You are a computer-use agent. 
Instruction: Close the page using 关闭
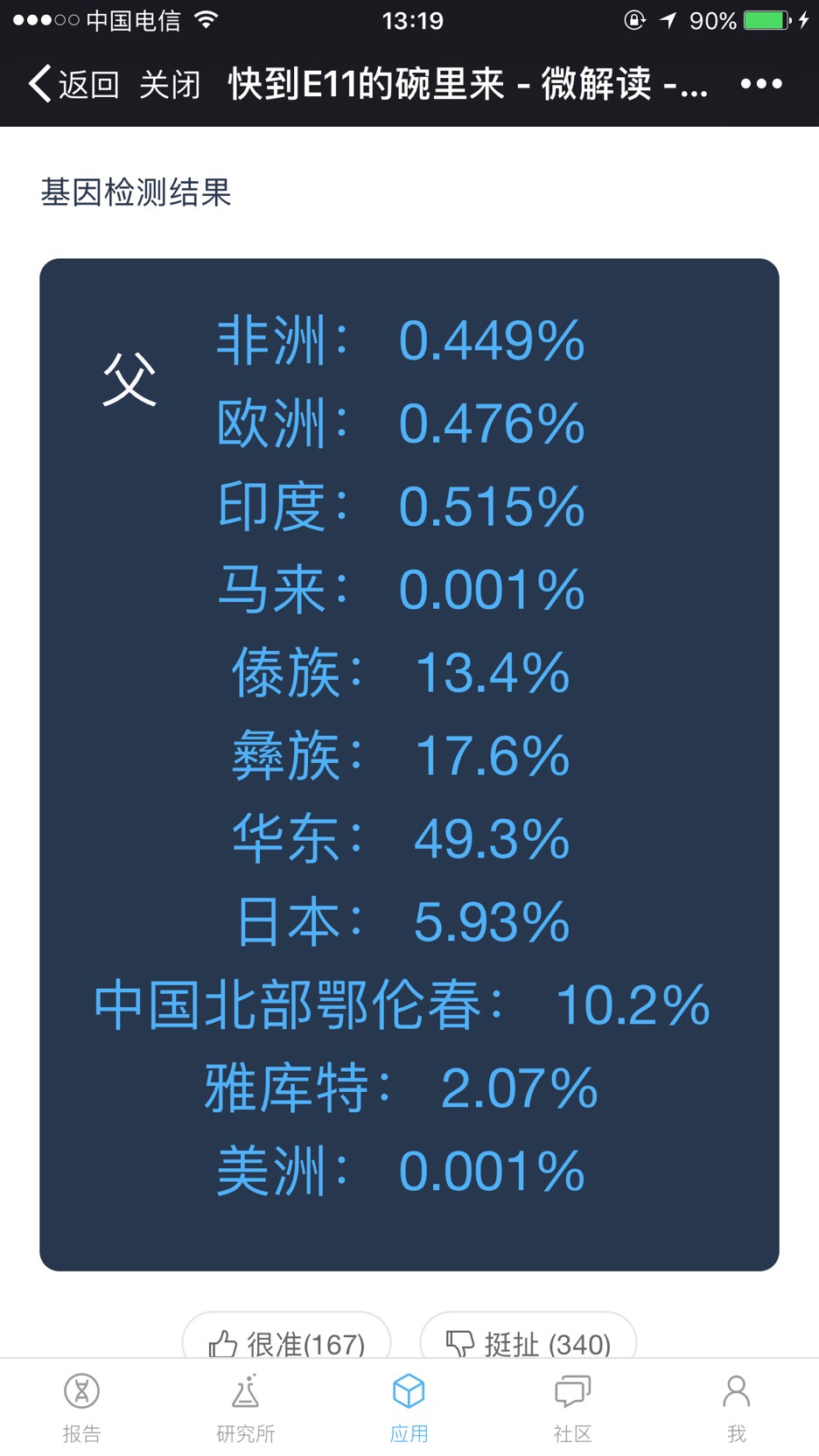click(170, 85)
